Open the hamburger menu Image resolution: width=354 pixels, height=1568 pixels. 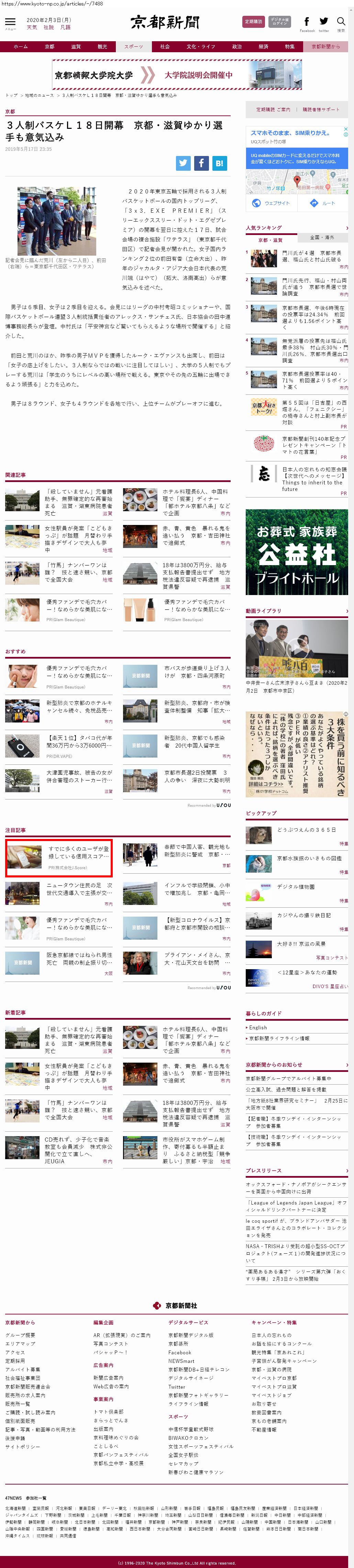pos(10,22)
